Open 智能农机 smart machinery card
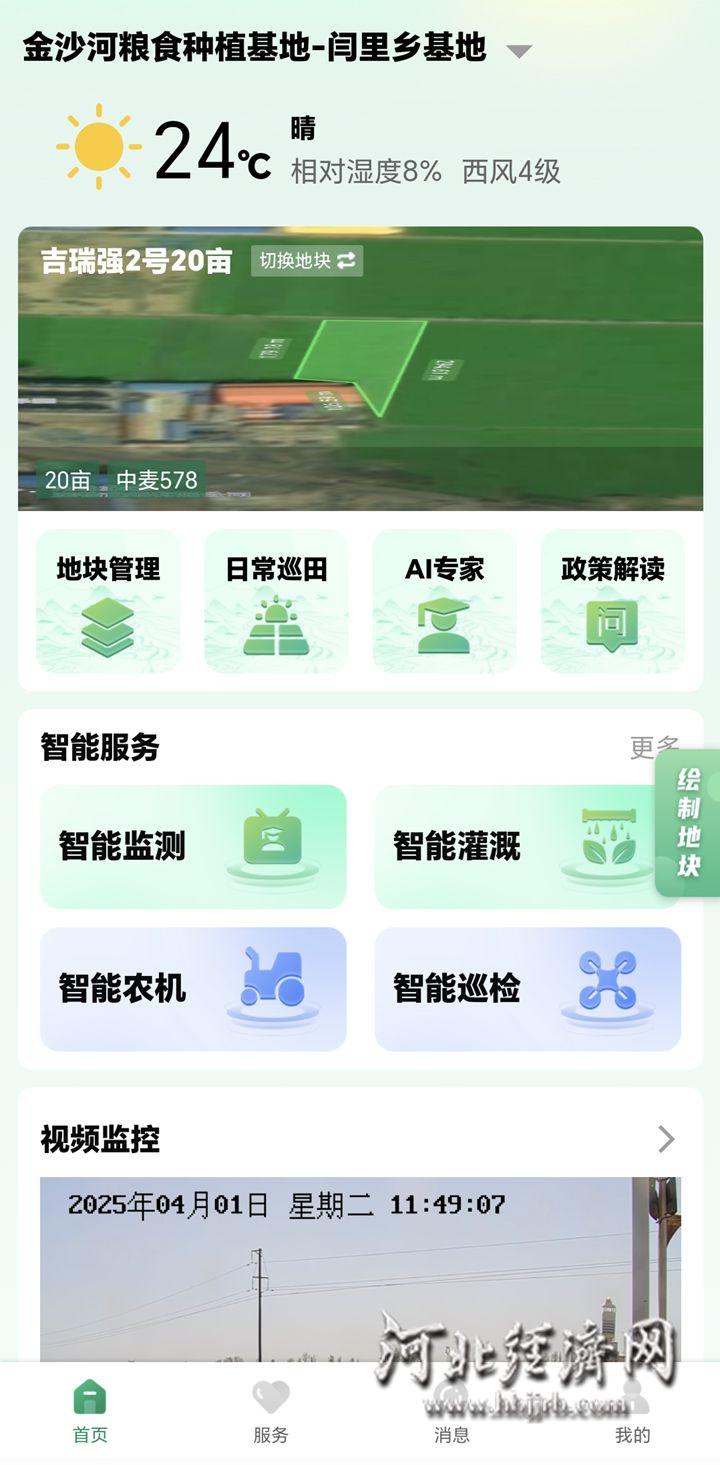 click(x=193, y=989)
